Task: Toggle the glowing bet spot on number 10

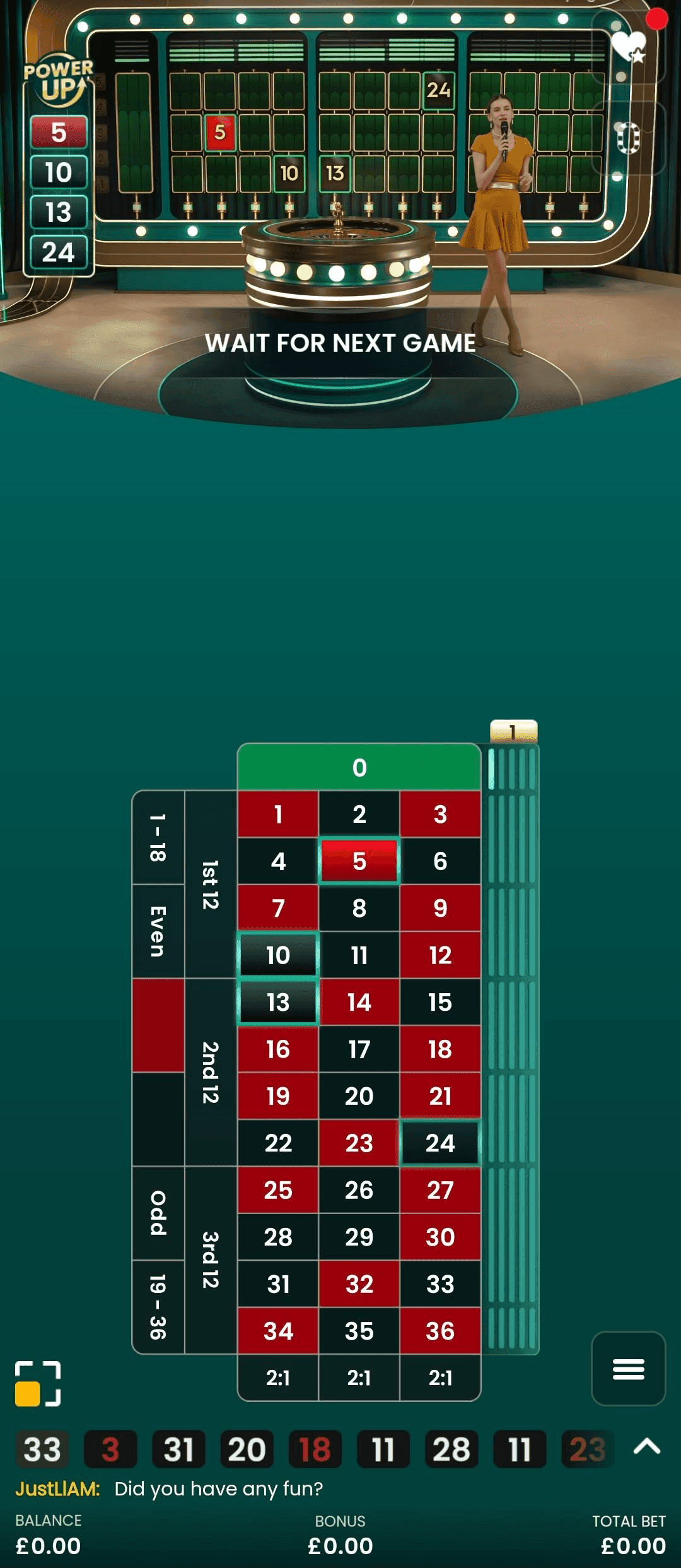Action: (x=277, y=955)
